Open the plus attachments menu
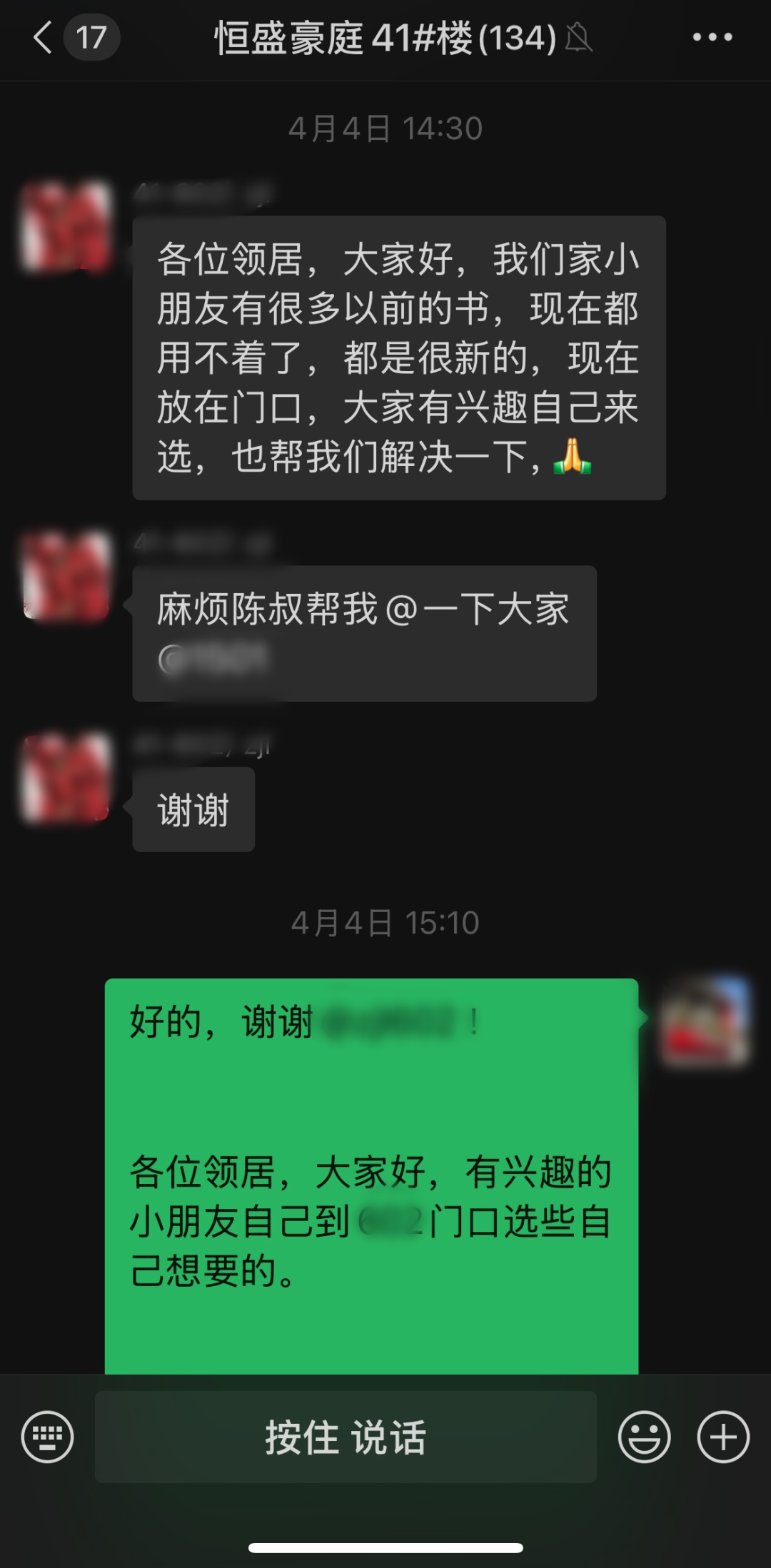Screen dimensions: 771x1568 [722, 1437]
